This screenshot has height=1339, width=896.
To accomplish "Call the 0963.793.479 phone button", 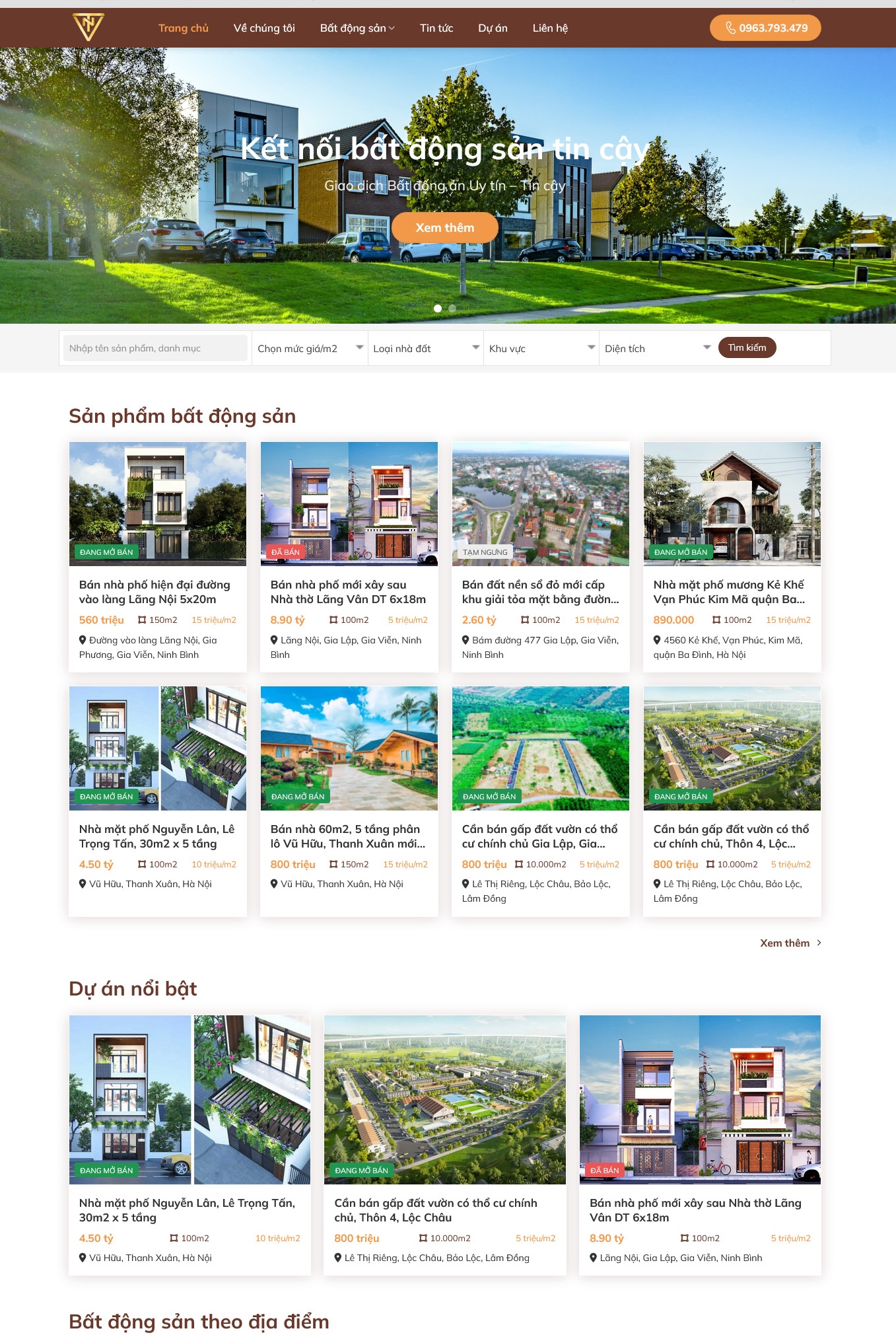I will pos(765,28).
